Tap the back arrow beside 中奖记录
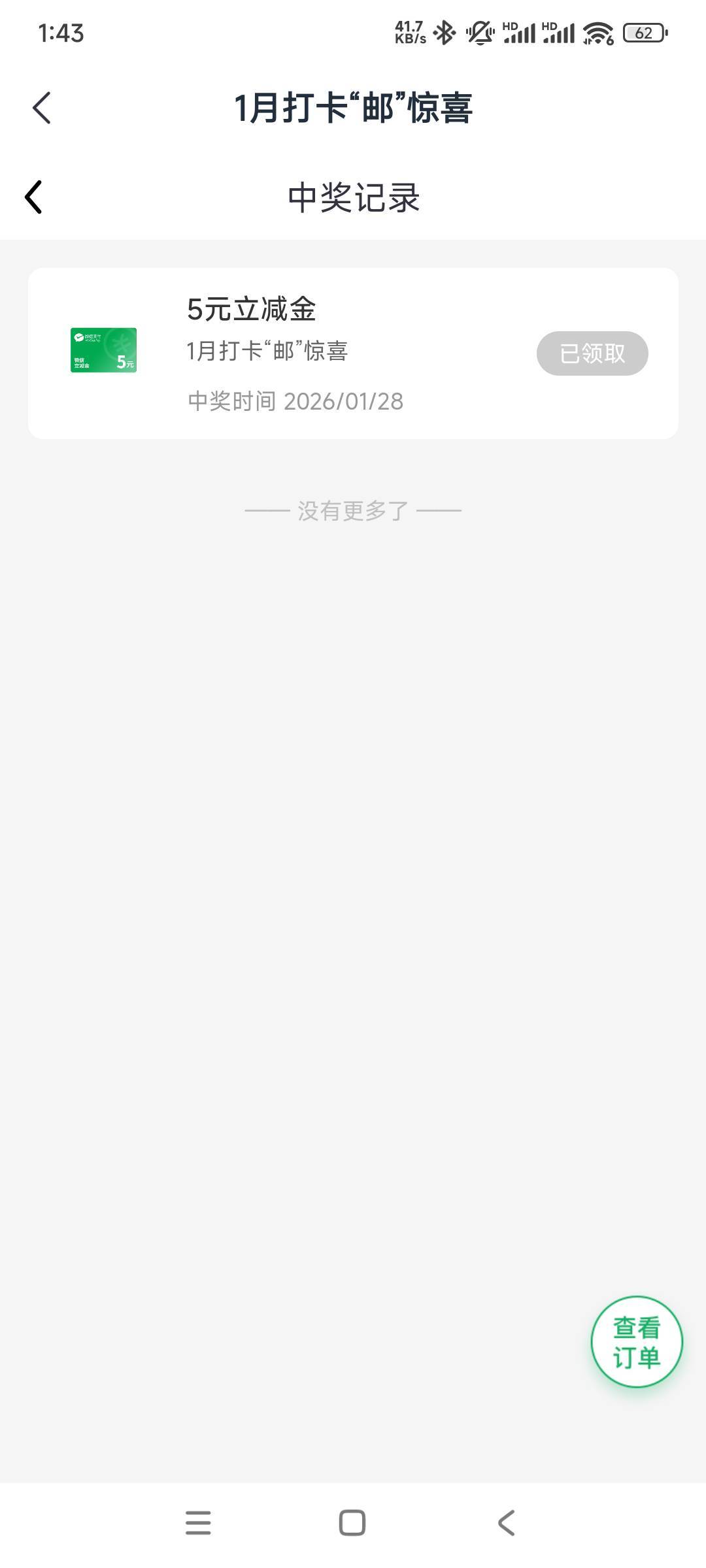The width and height of the screenshot is (706, 1568). click(x=33, y=197)
